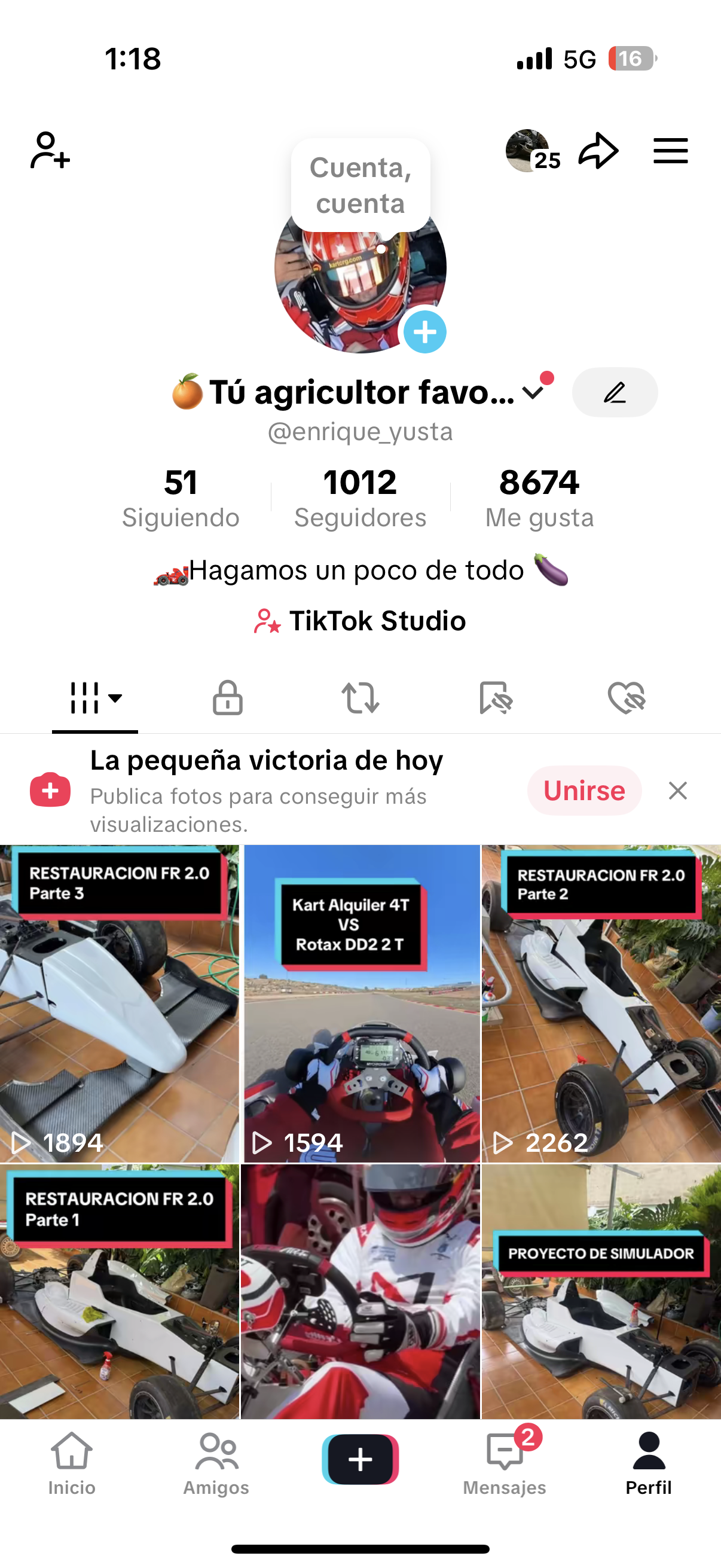
Task: Open the Proyecto de Simulador video
Action: [x=601, y=1291]
